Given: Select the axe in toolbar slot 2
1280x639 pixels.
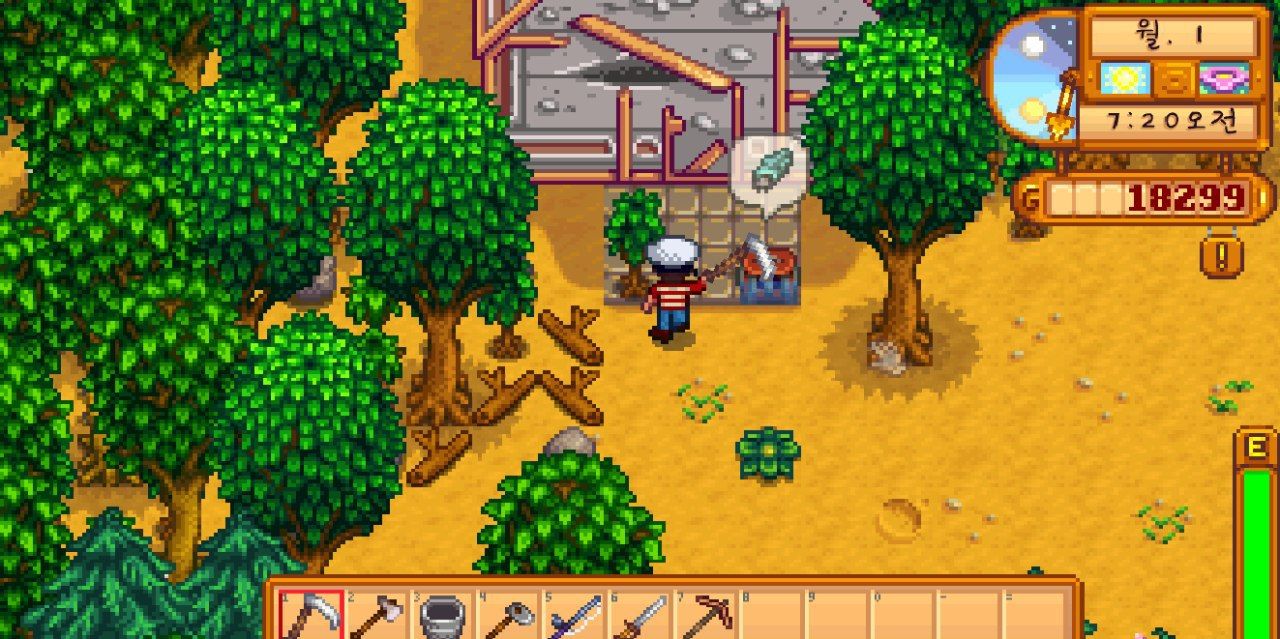Looking at the screenshot, I should [376, 616].
